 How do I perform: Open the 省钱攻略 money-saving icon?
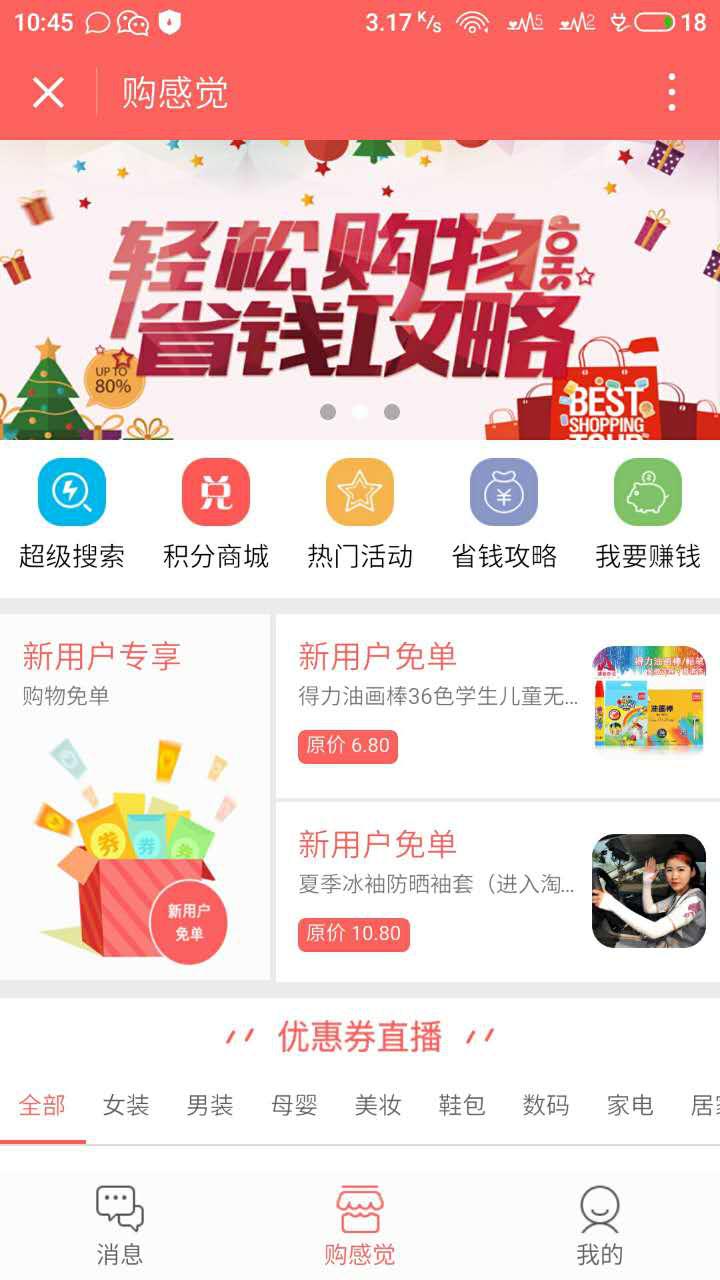point(506,492)
